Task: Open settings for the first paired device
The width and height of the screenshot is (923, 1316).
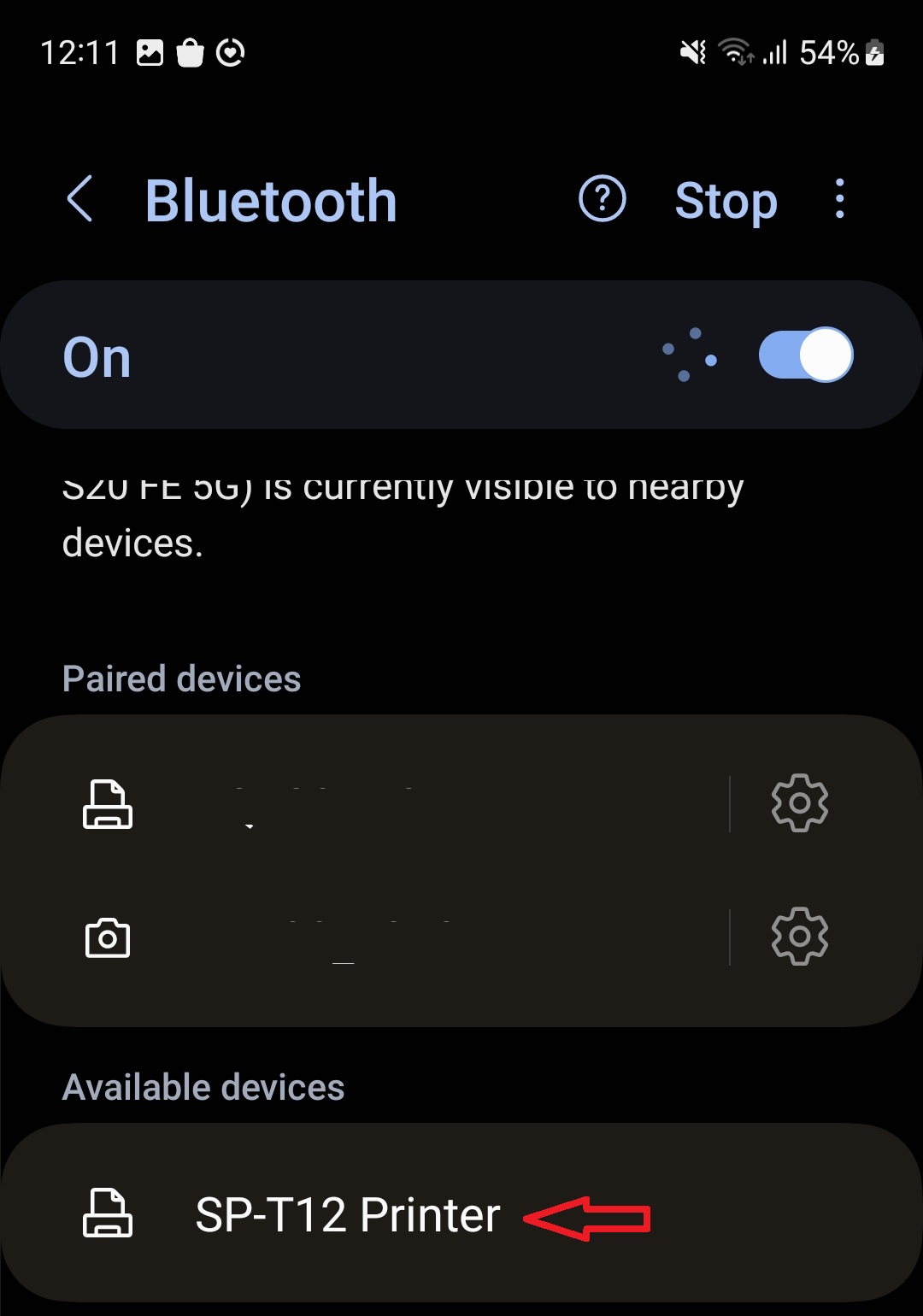Action: 800,803
